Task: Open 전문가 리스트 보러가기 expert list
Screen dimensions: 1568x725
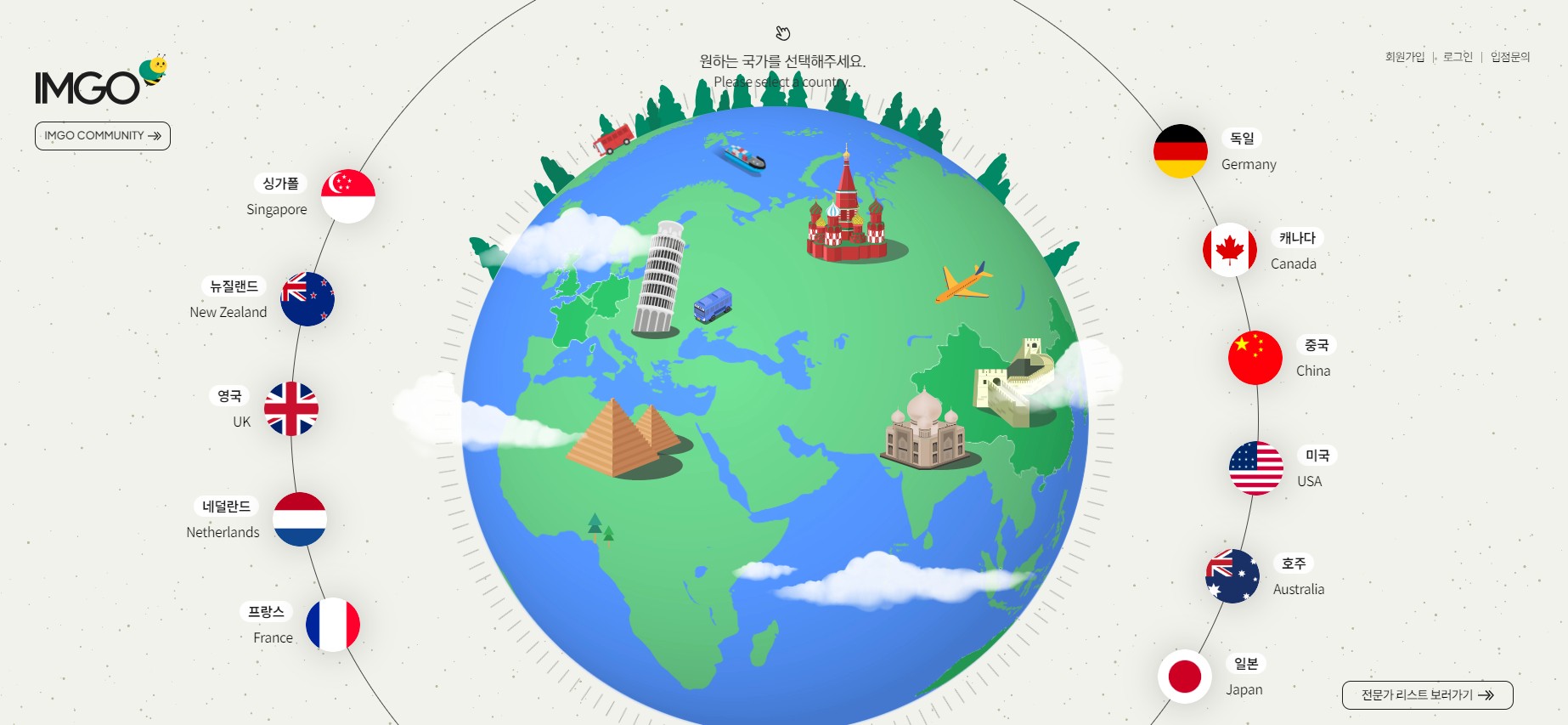Action: [x=1427, y=694]
